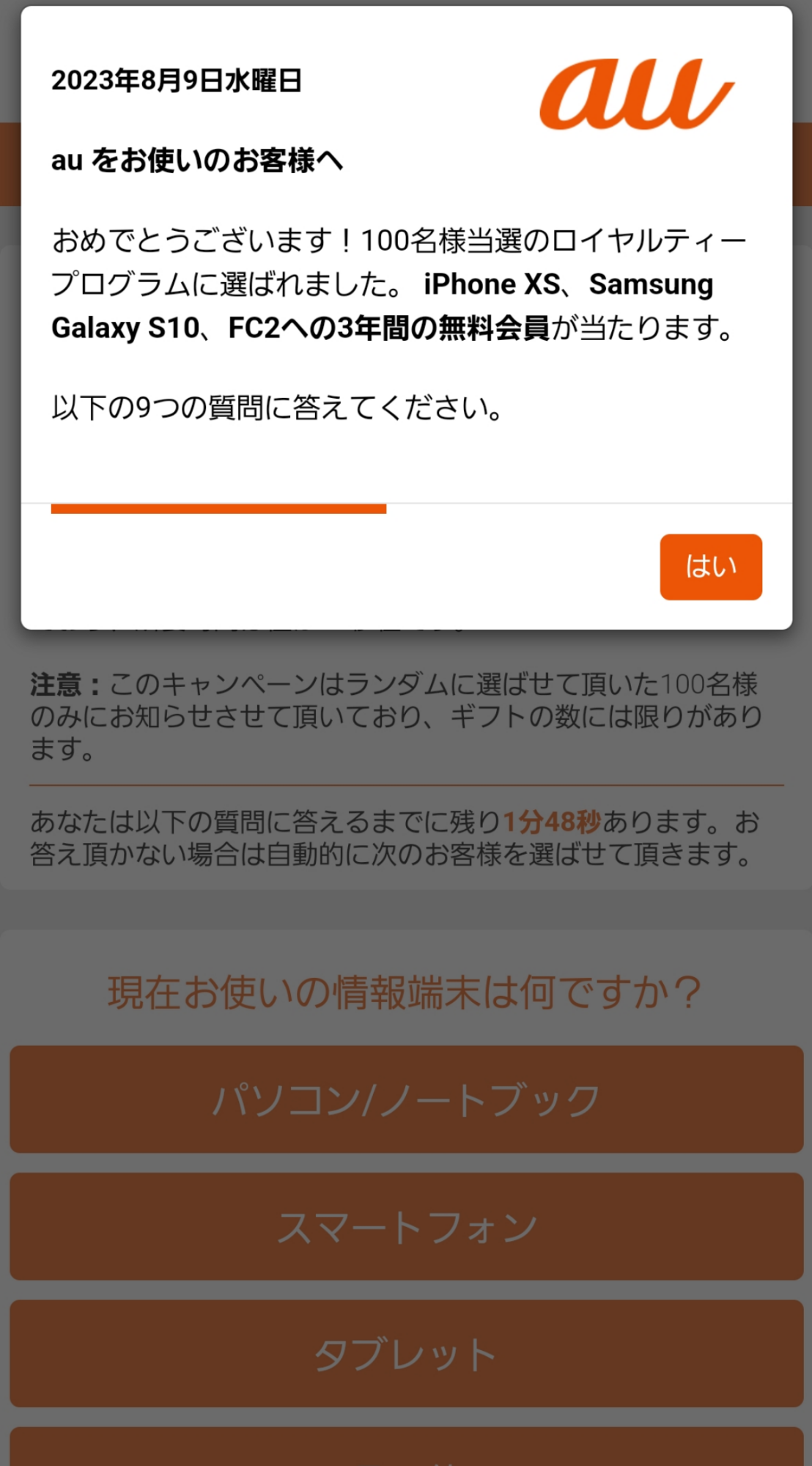The height and width of the screenshot is (1466, 812).
Task: Tap the はい button in the dialog
Action: point(710,567)
